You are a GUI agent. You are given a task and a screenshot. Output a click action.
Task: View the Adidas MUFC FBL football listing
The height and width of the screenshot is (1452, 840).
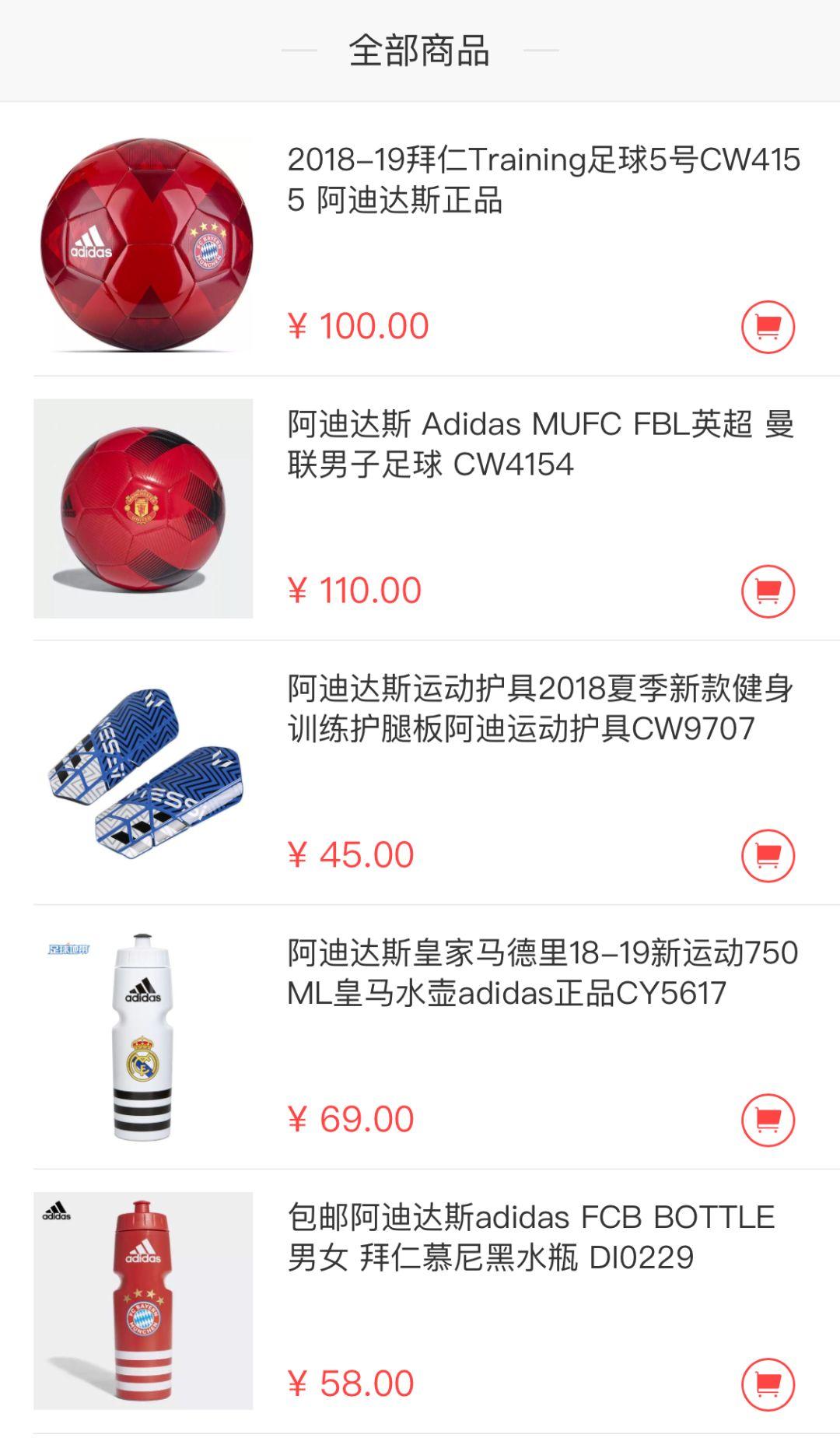(x=540, y=444)
